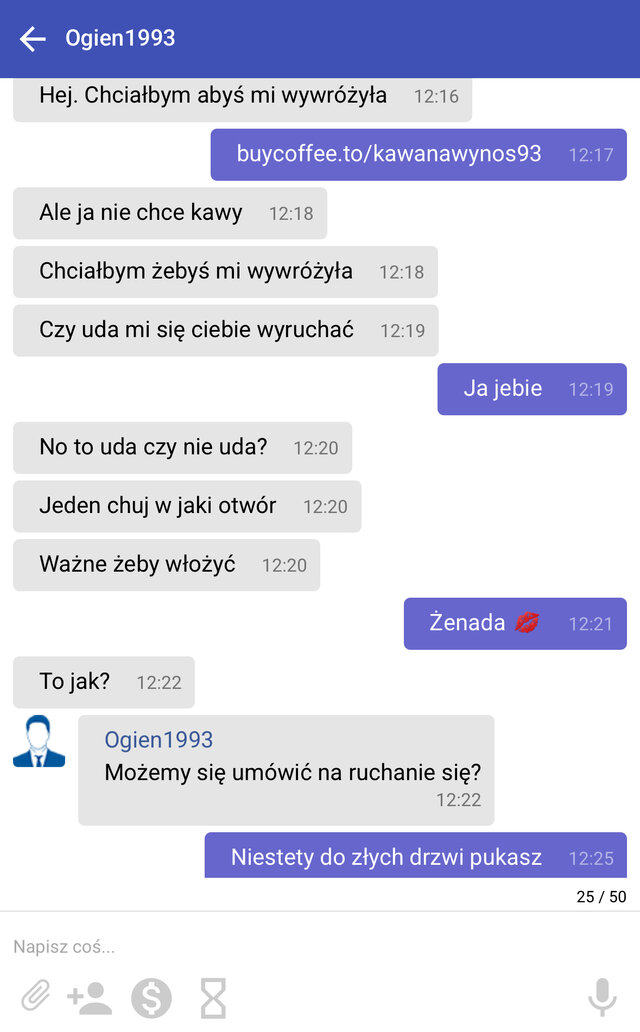Record a voice message with the microphone
Image resolution: width=640 pixels, height=1032 pixels.
pyautogui.click(x=601, y=997)
